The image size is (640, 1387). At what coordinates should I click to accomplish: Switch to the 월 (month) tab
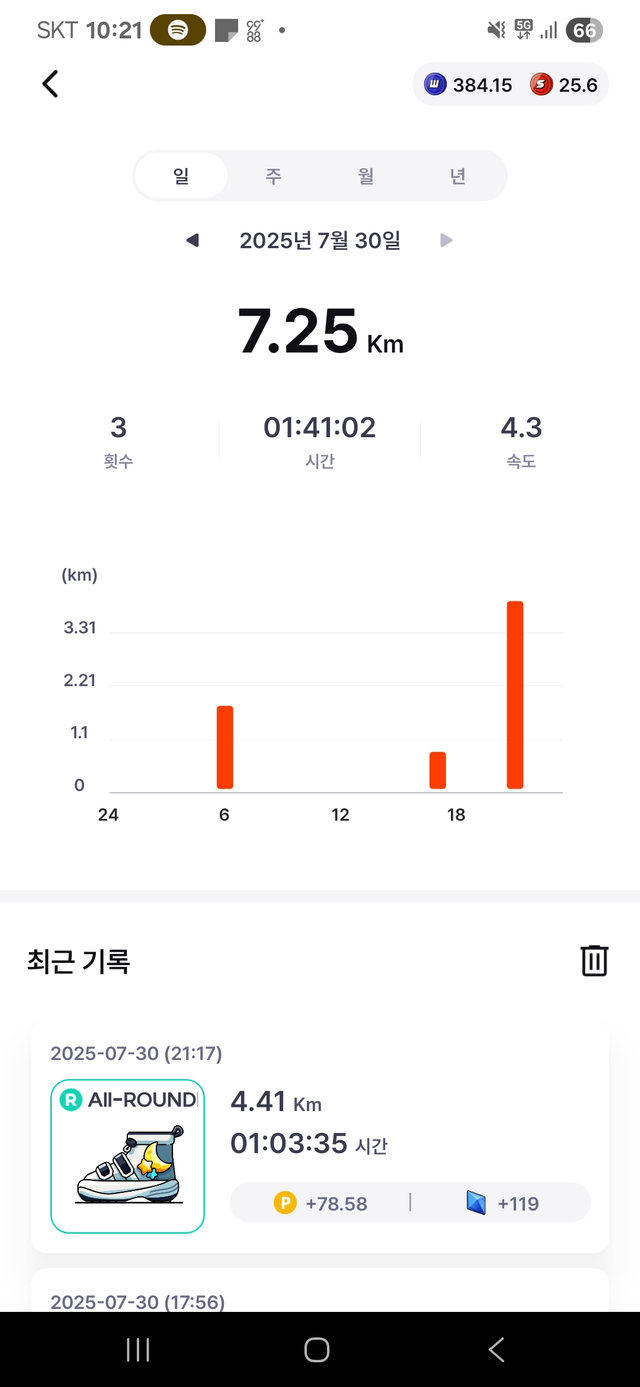click(x=366, y=176)
